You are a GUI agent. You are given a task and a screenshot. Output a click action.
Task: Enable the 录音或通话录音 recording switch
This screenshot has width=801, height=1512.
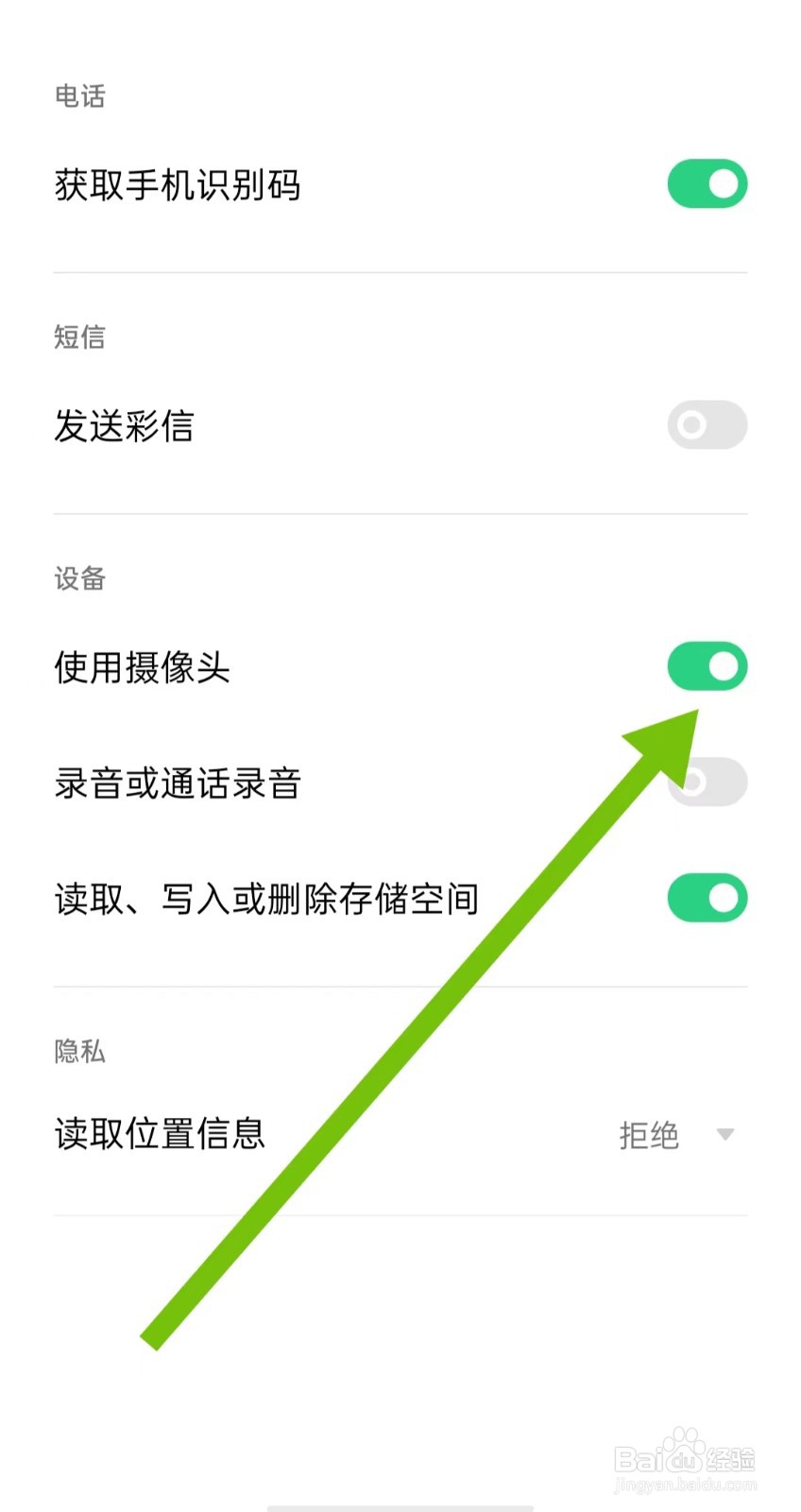(x=707, y=782)
